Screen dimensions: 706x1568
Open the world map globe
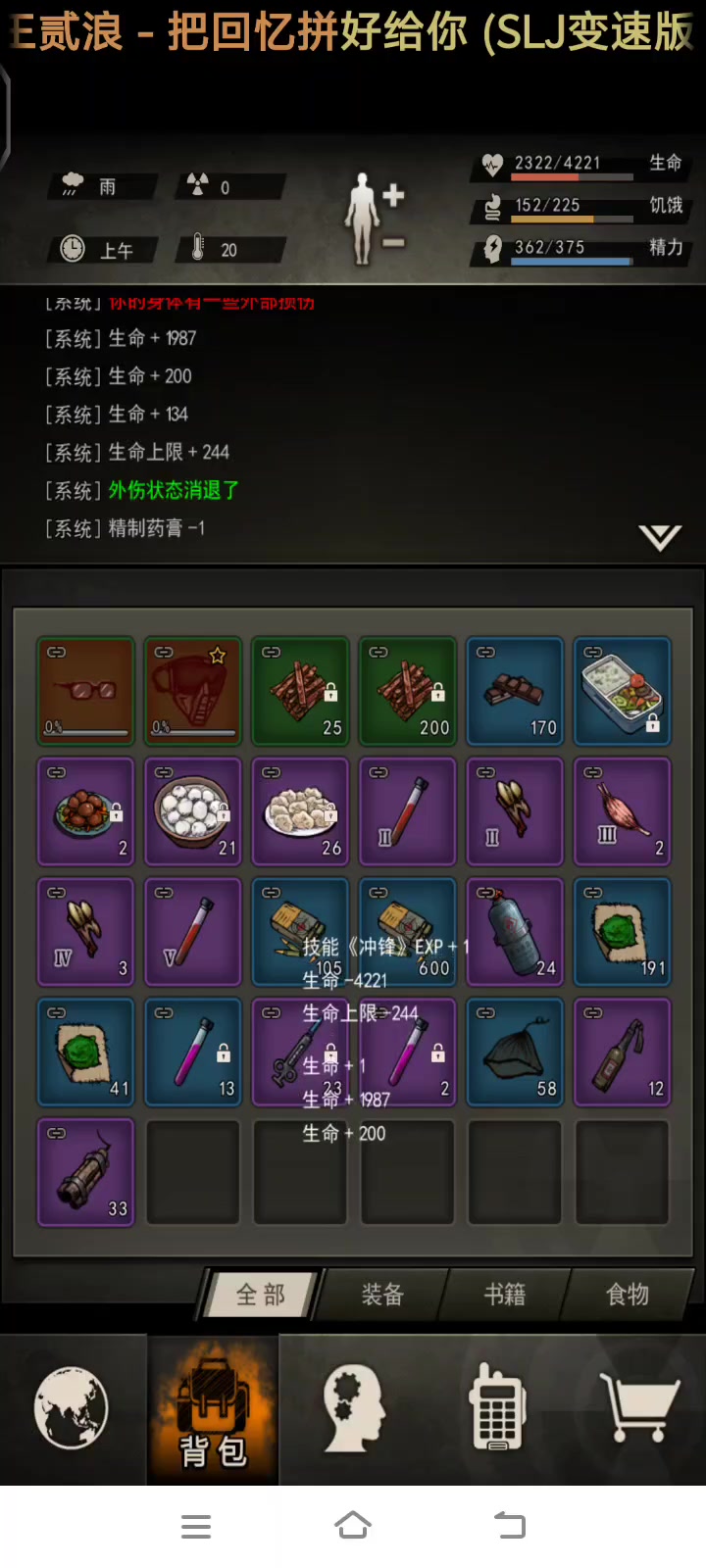point(71,1408)
